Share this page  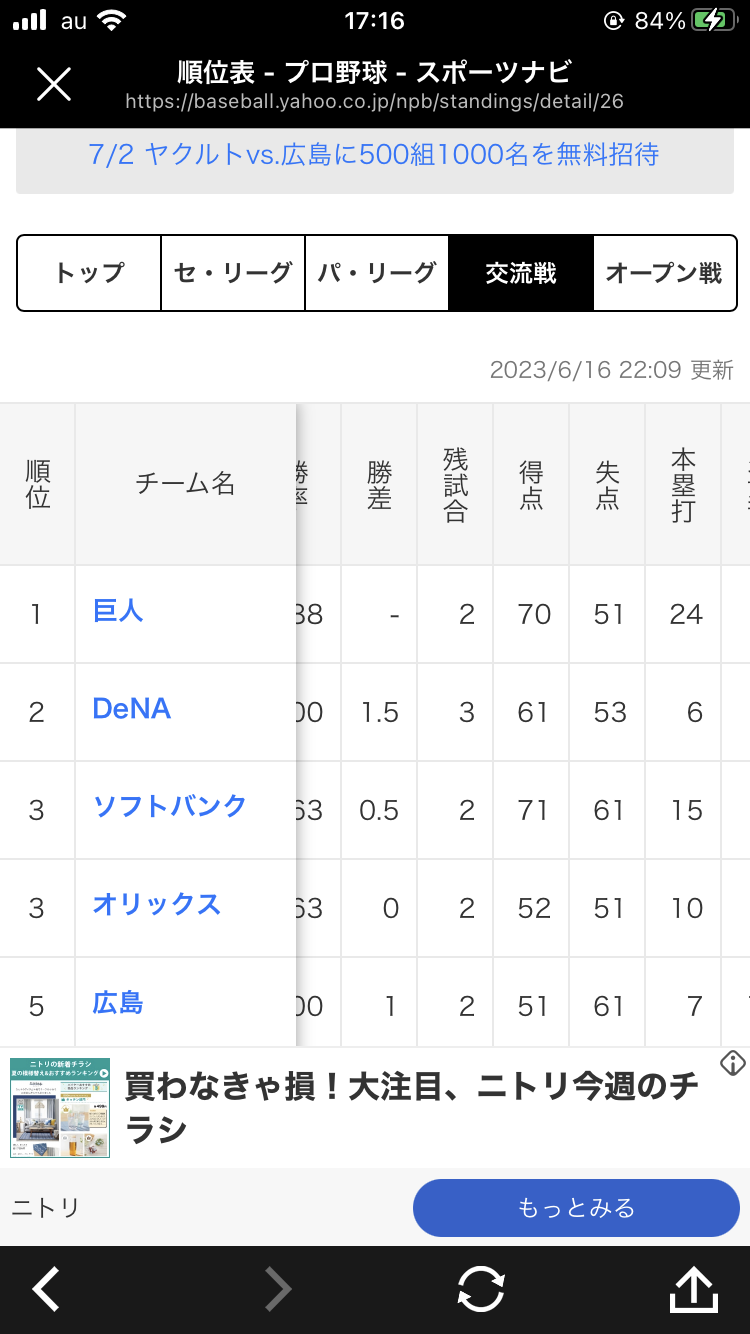coord(693,1289)
